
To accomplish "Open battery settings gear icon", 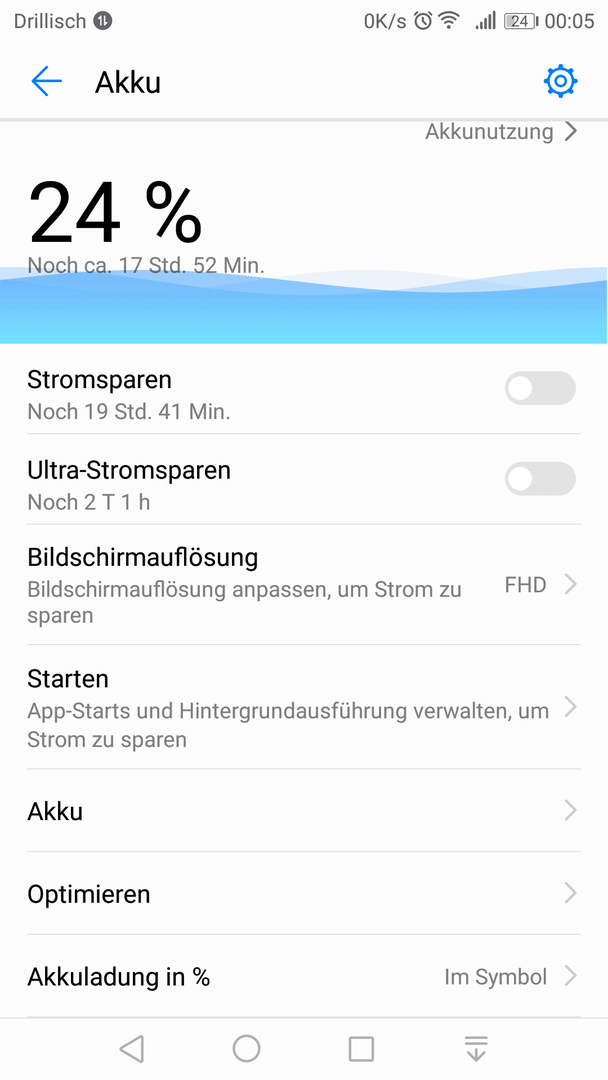I will click(560, 82).
